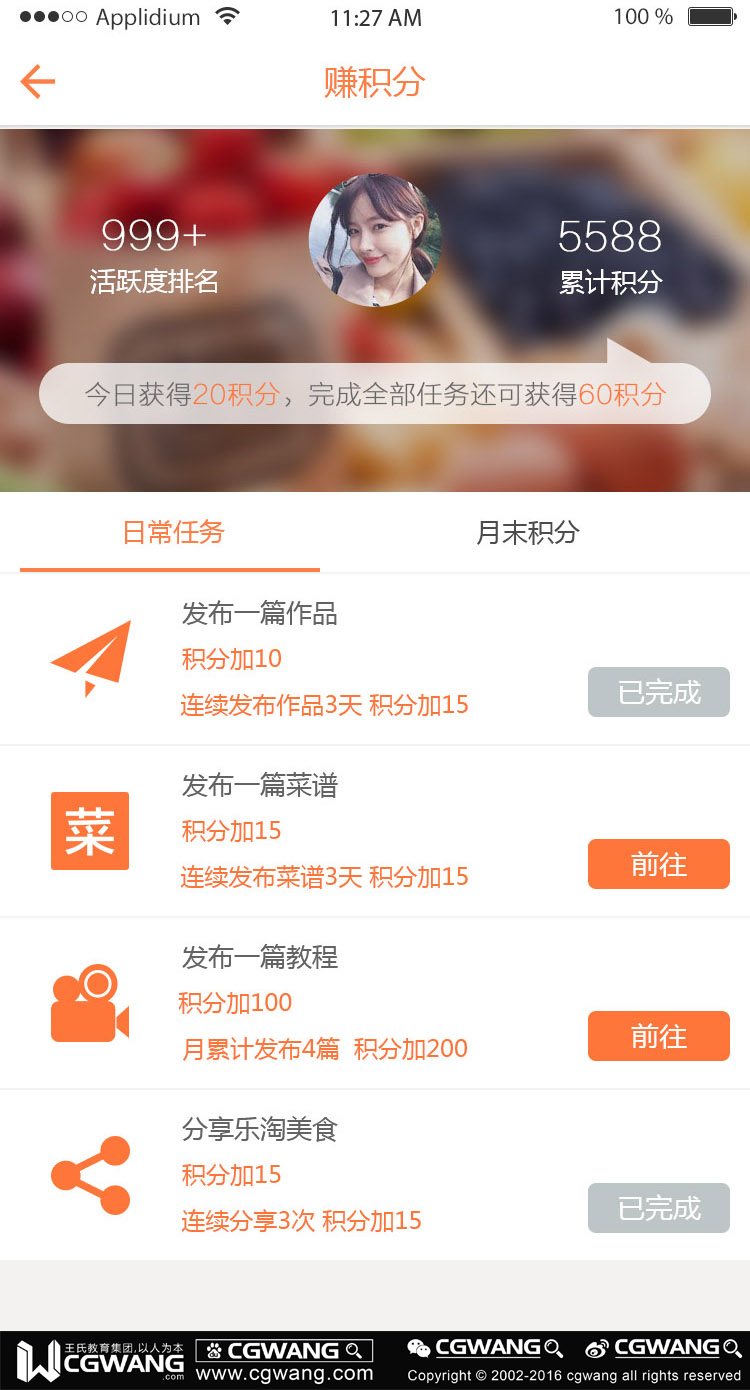Tap 已完成 for 分享乐淘美食
The image size is (750, 1390).
[x=658, y=1208]
